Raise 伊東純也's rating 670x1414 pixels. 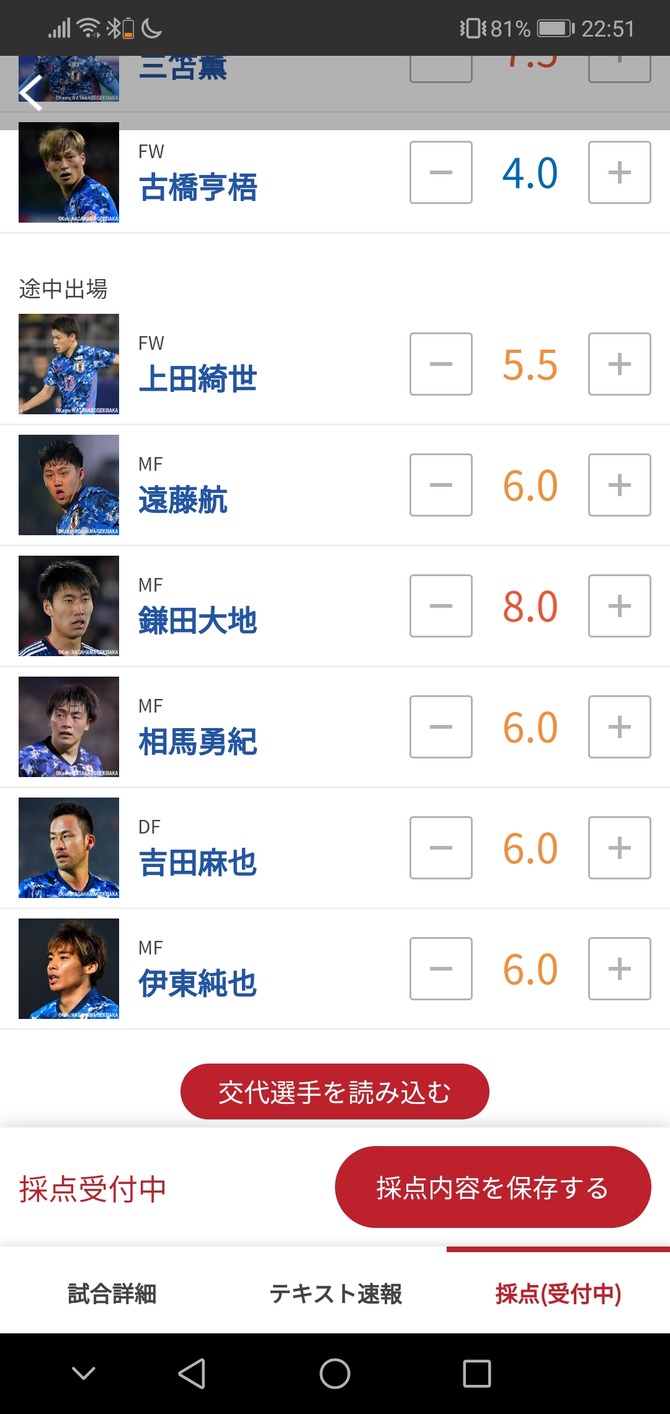(619, 970)
